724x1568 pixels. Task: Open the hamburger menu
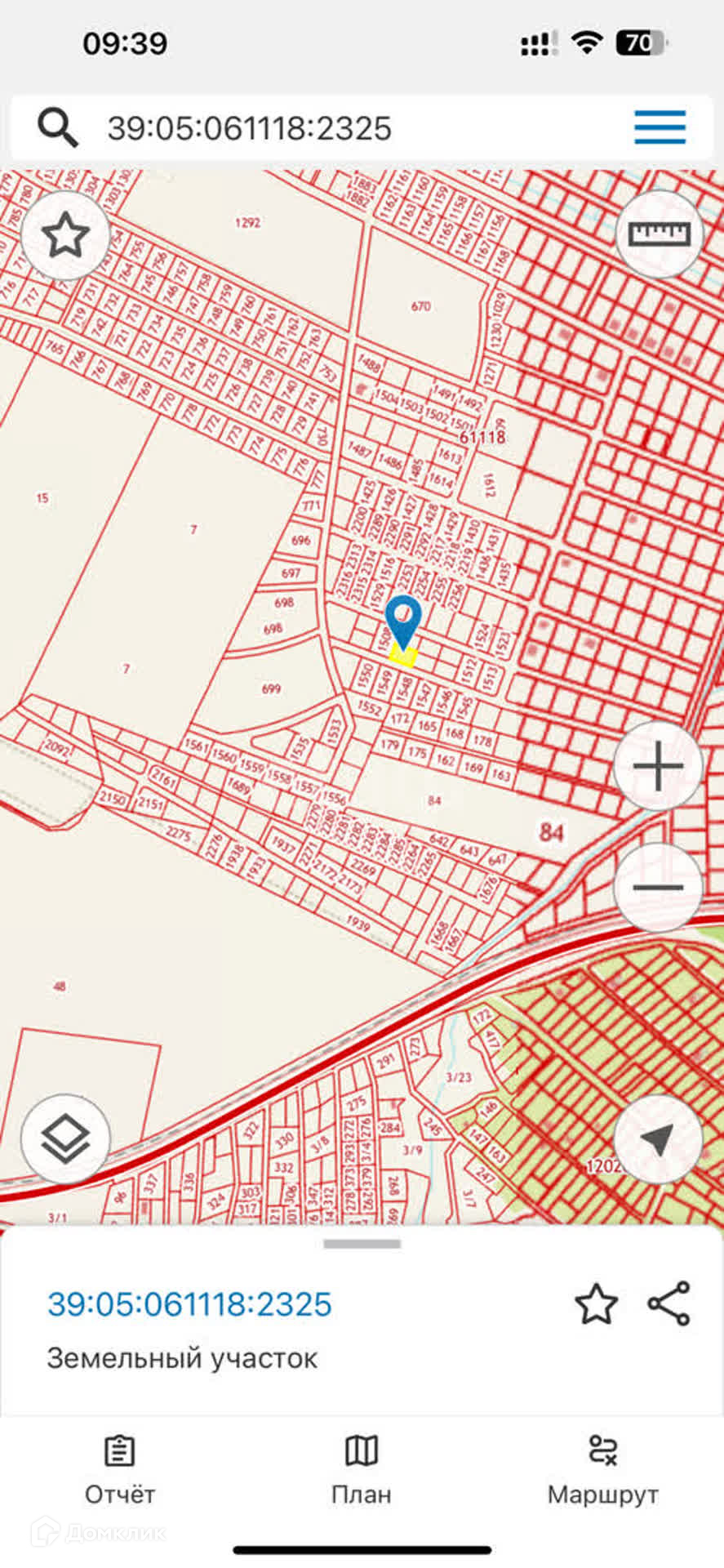(x=660, y=127)
